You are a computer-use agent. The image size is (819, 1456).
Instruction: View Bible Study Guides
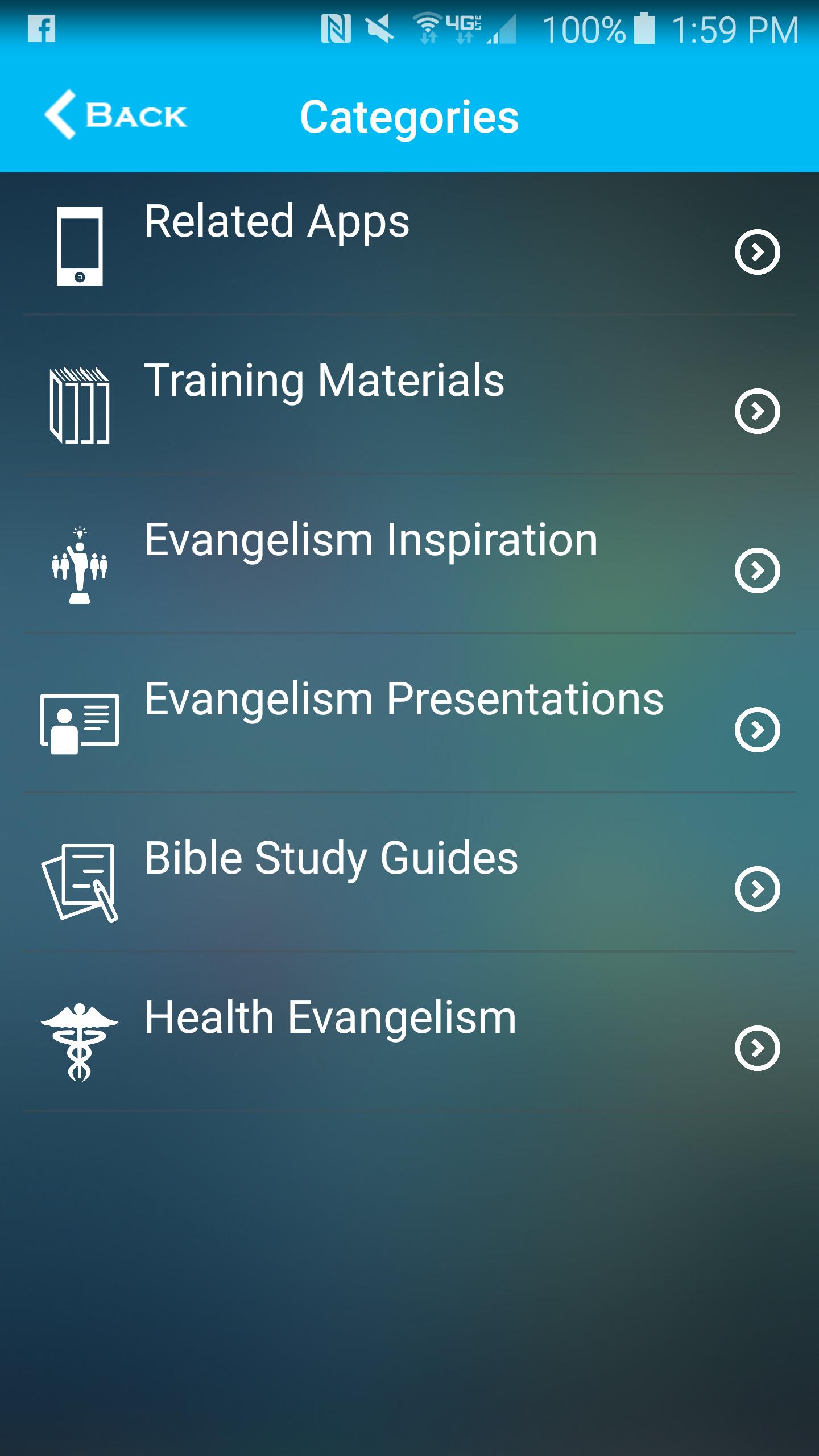(x=331, y=859)
